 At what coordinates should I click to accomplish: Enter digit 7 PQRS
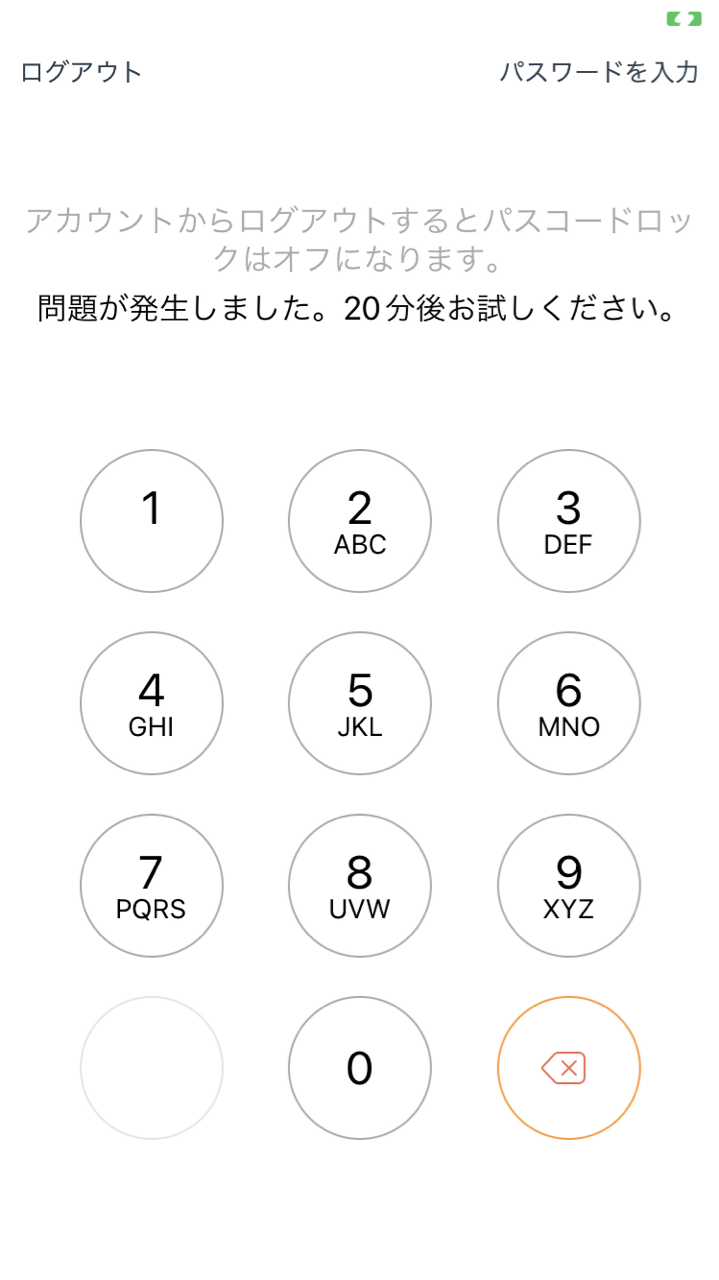(151, 886)
